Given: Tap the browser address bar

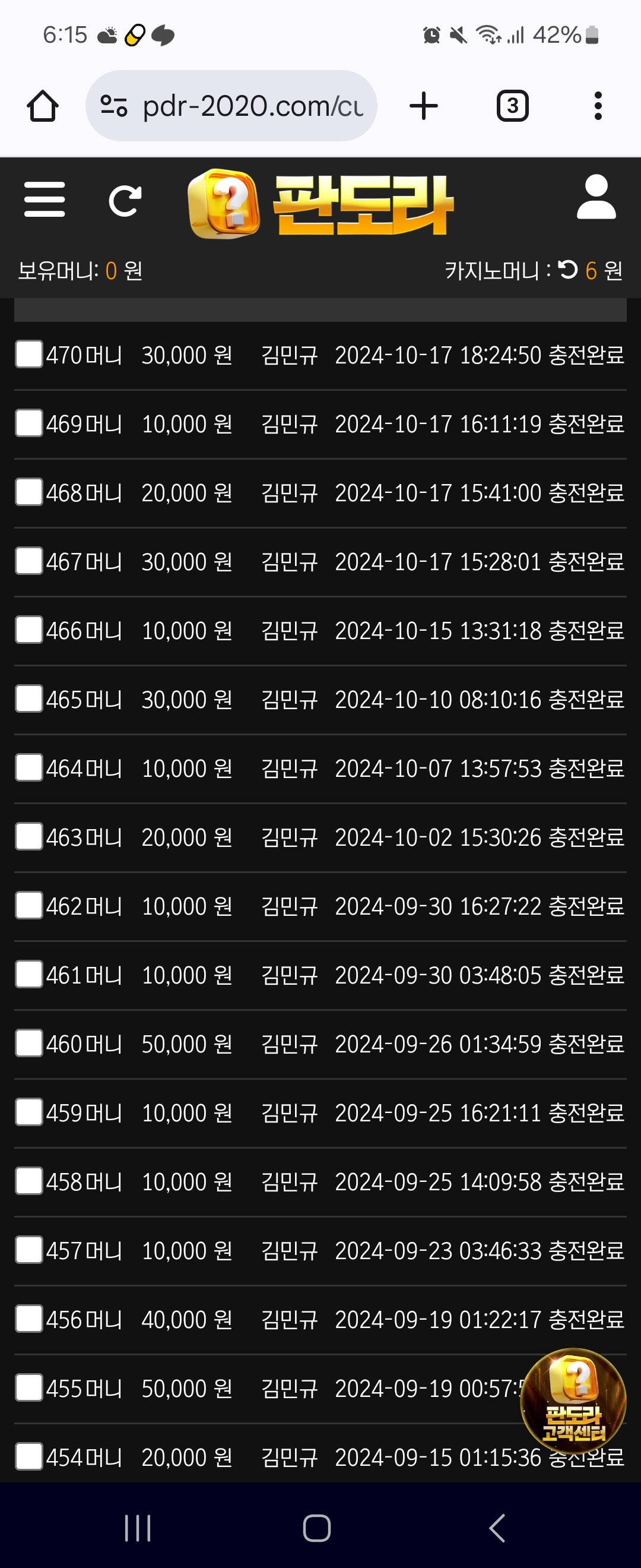Looking at the screenshot, I should (231, 106).
